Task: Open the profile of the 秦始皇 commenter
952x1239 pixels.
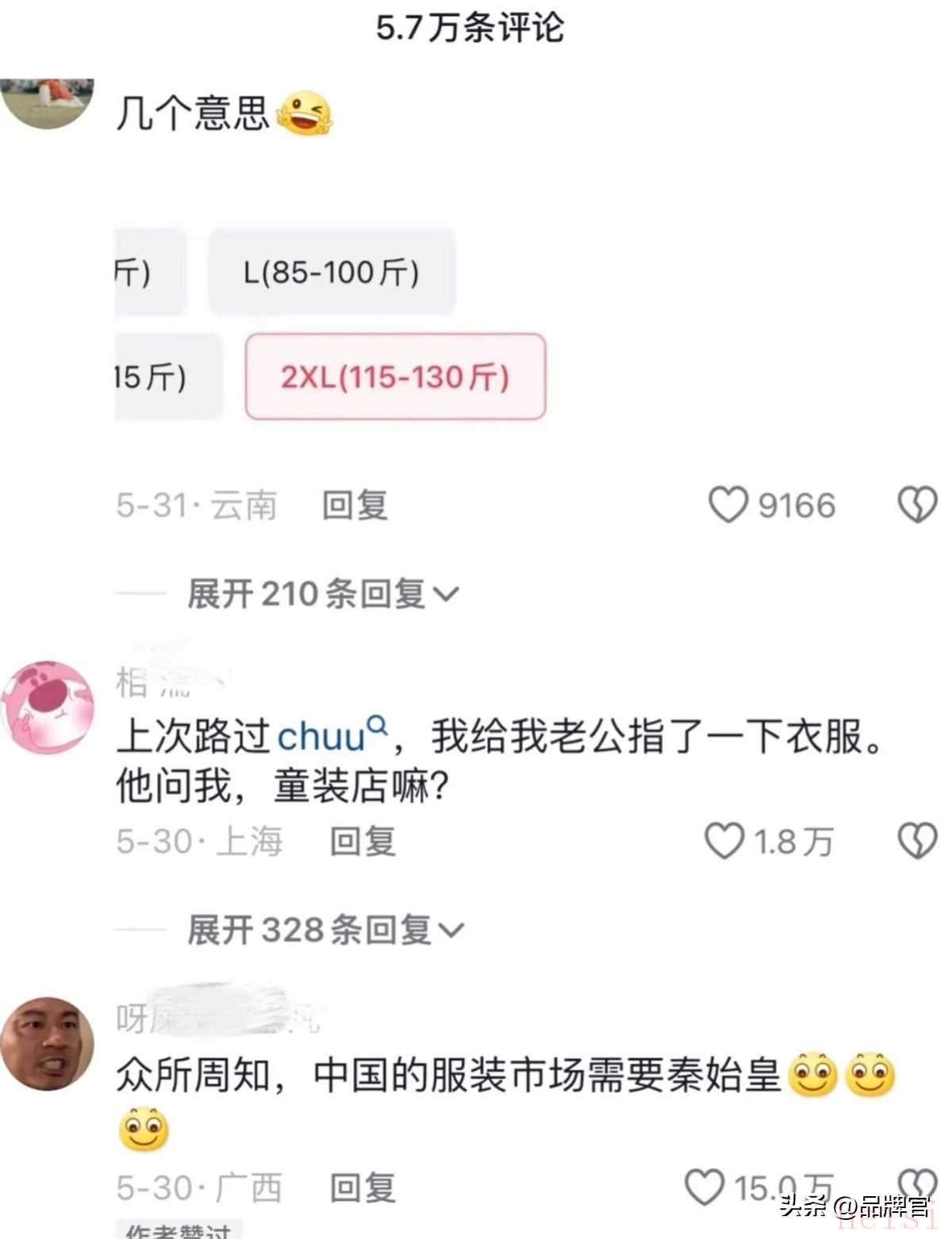Action: pos(48,1044)
